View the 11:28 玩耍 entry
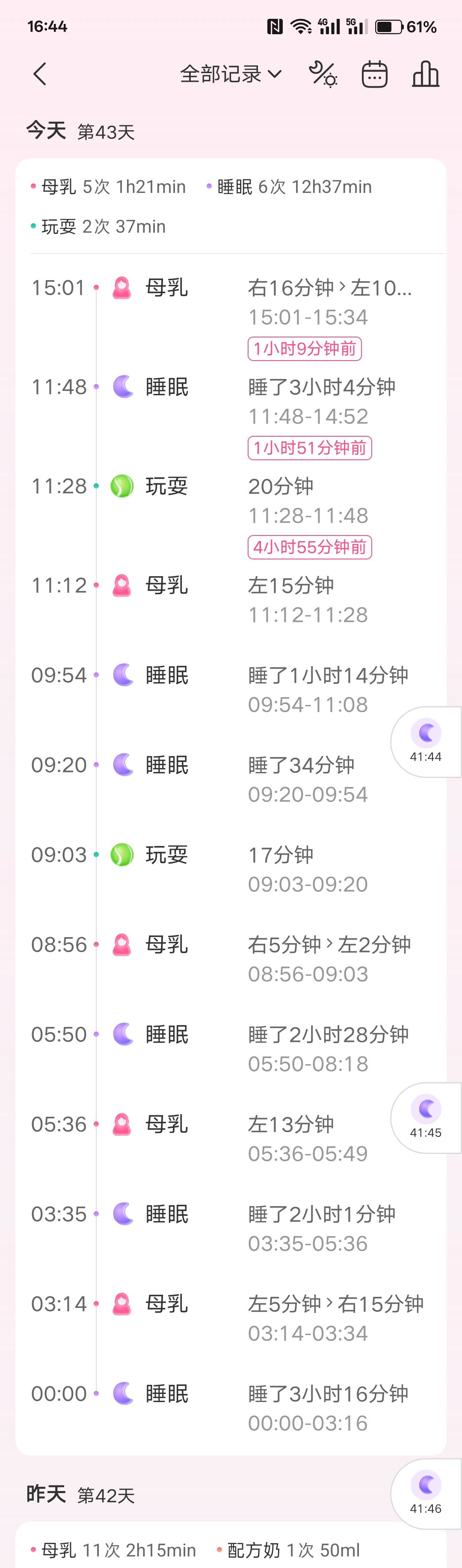This screenshot has width=462, height=1568. pos(231,501)
